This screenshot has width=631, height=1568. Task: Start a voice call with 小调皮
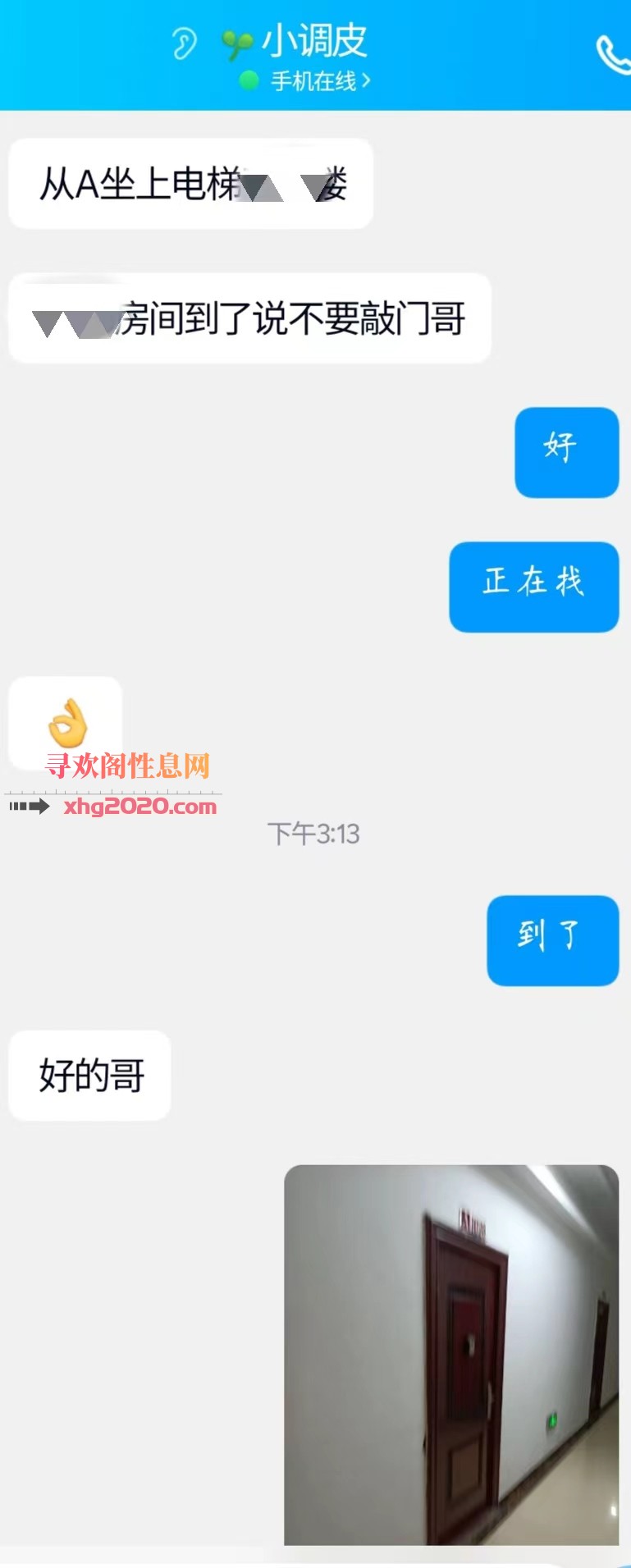point(612,55)
